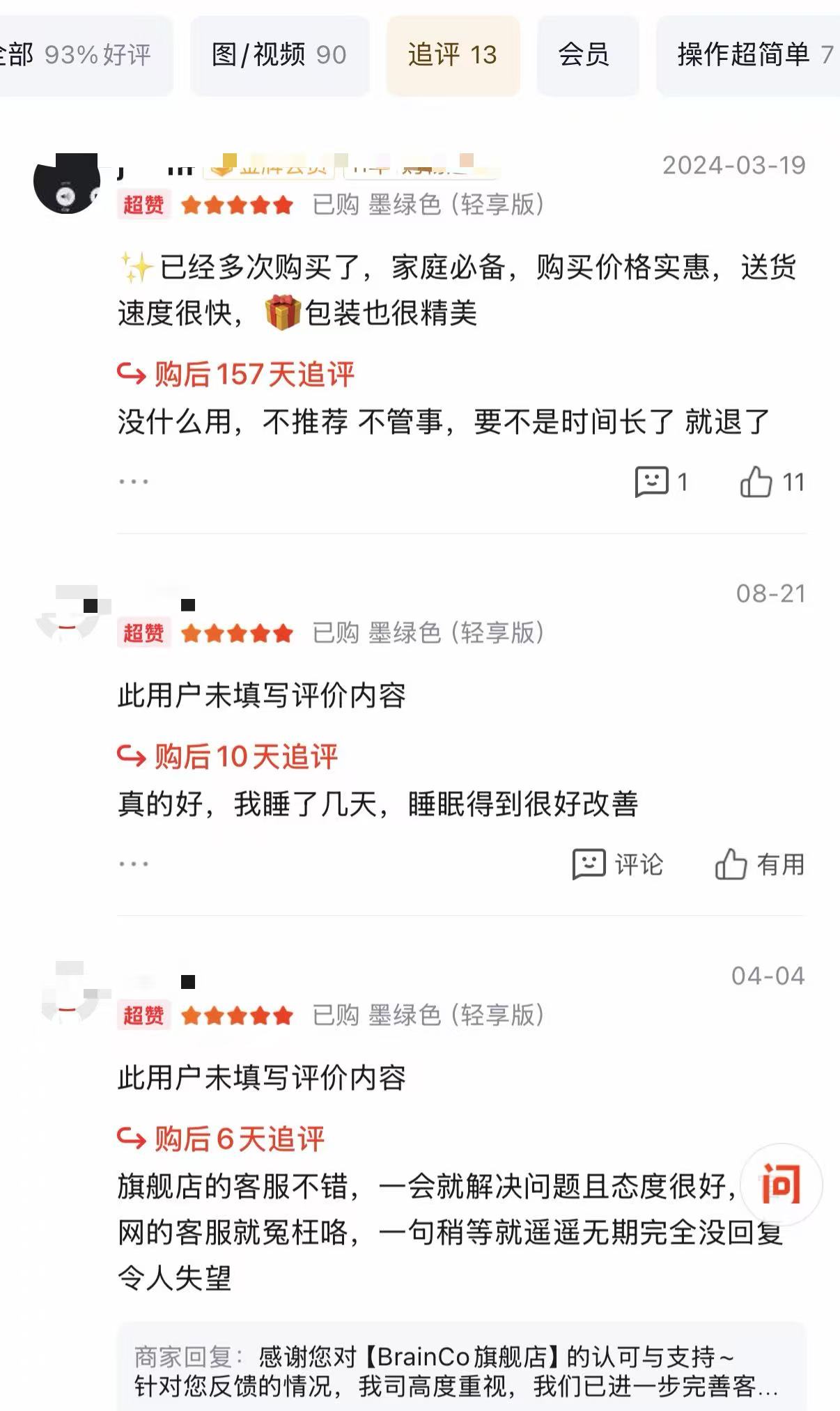Filter reviews by 会员

(x=586, y=55)
